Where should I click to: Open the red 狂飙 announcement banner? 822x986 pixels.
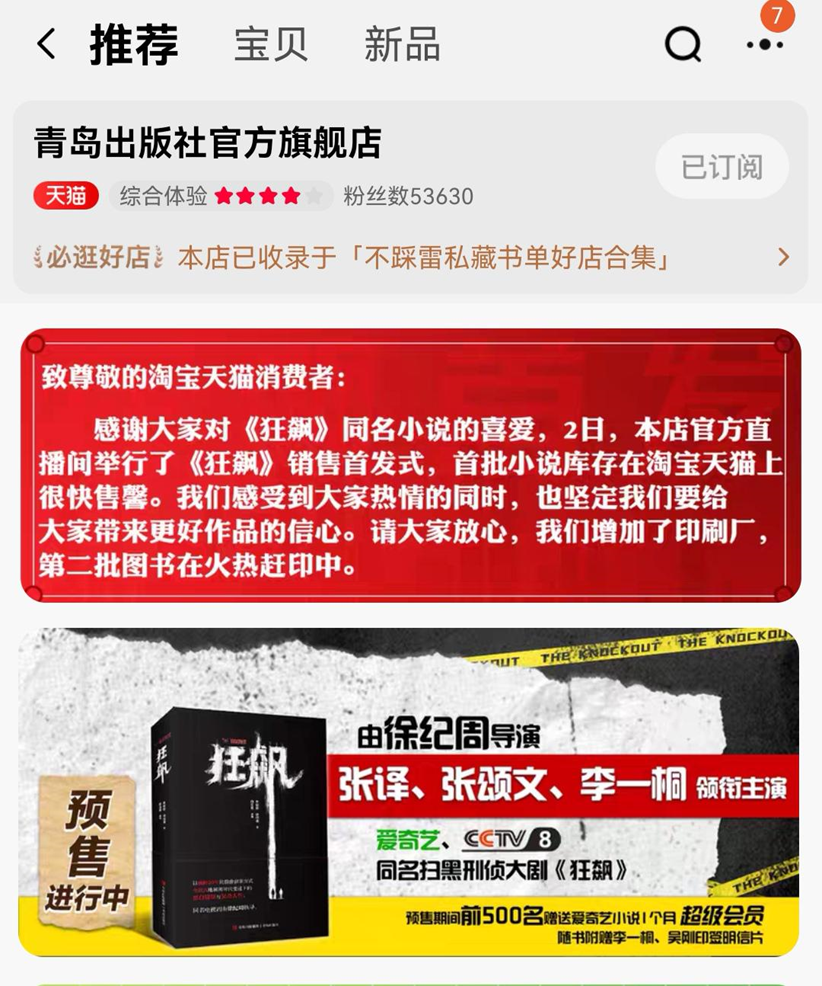410,465
